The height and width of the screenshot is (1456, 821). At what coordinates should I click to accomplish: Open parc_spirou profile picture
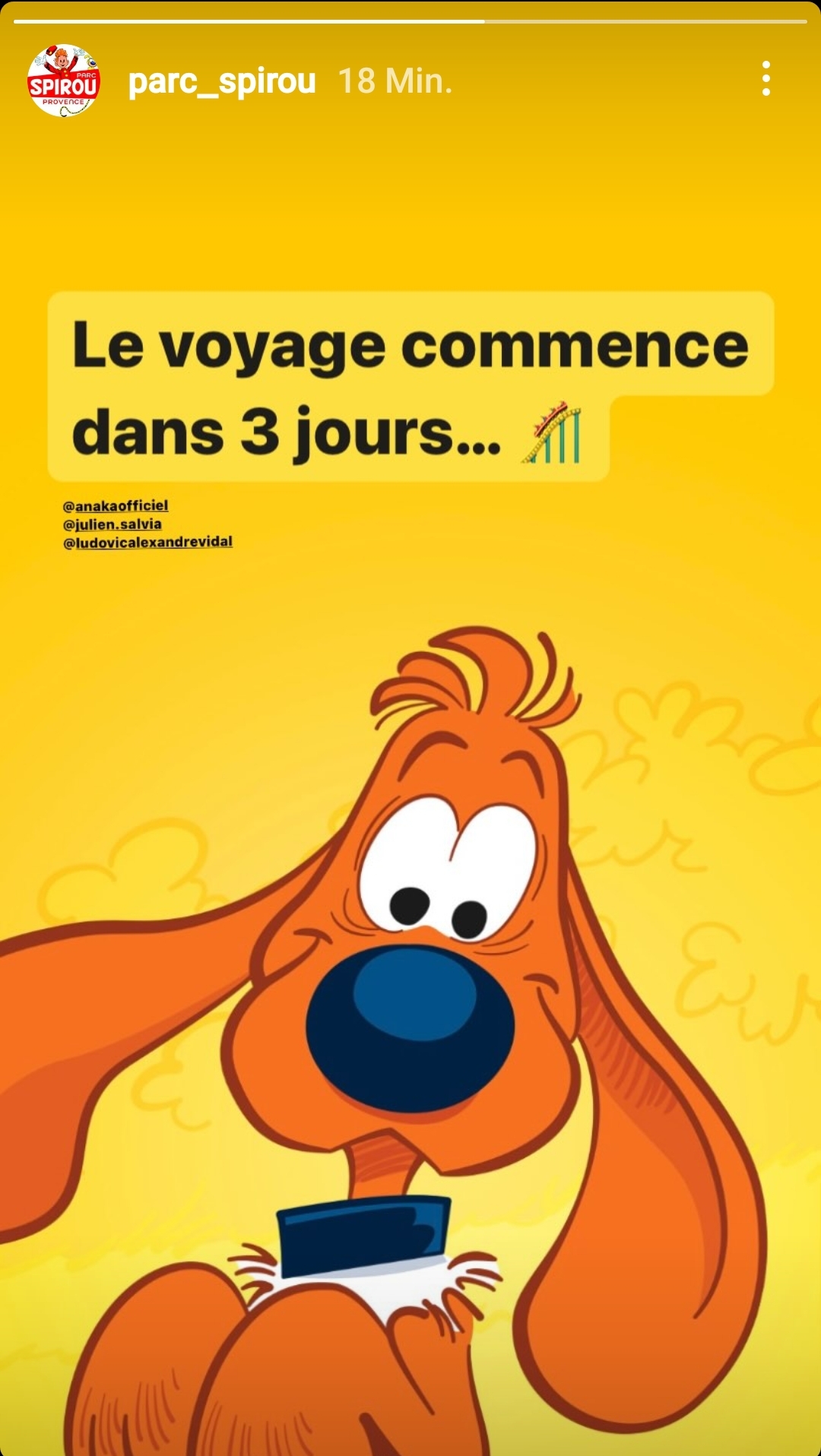point(64,81)
